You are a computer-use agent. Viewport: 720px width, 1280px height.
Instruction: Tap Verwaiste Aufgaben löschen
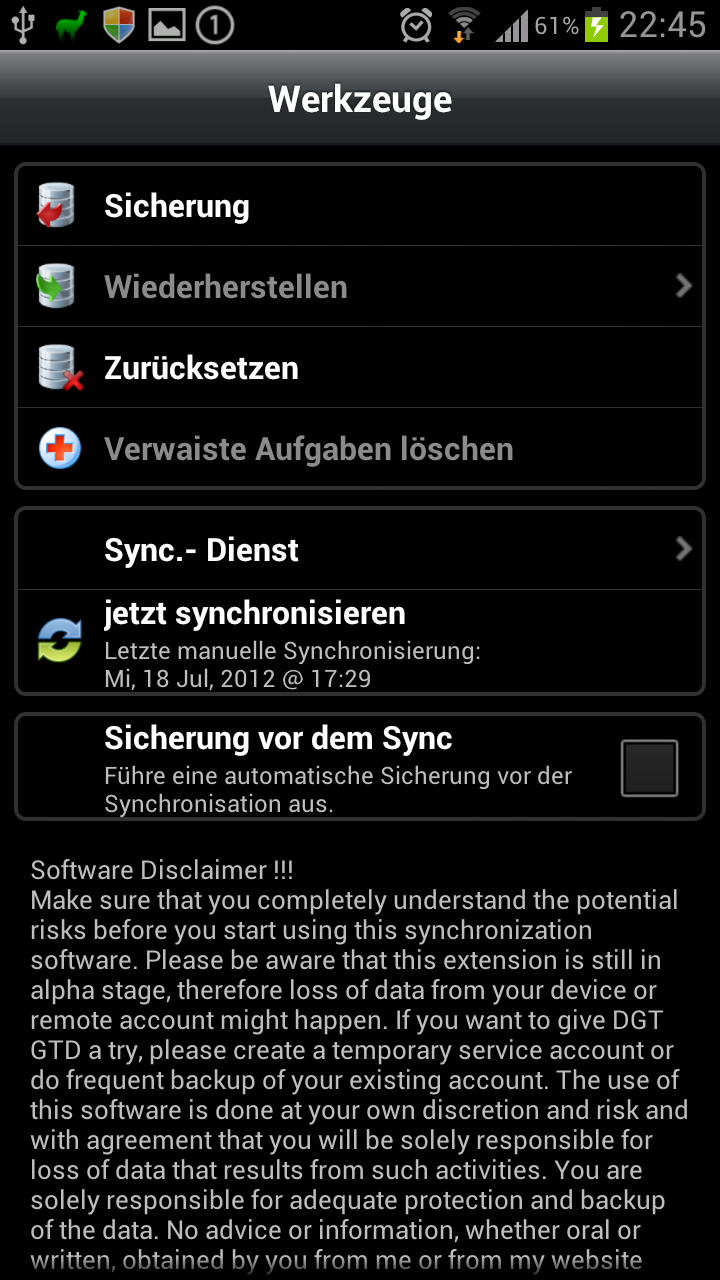pos(360,449)
